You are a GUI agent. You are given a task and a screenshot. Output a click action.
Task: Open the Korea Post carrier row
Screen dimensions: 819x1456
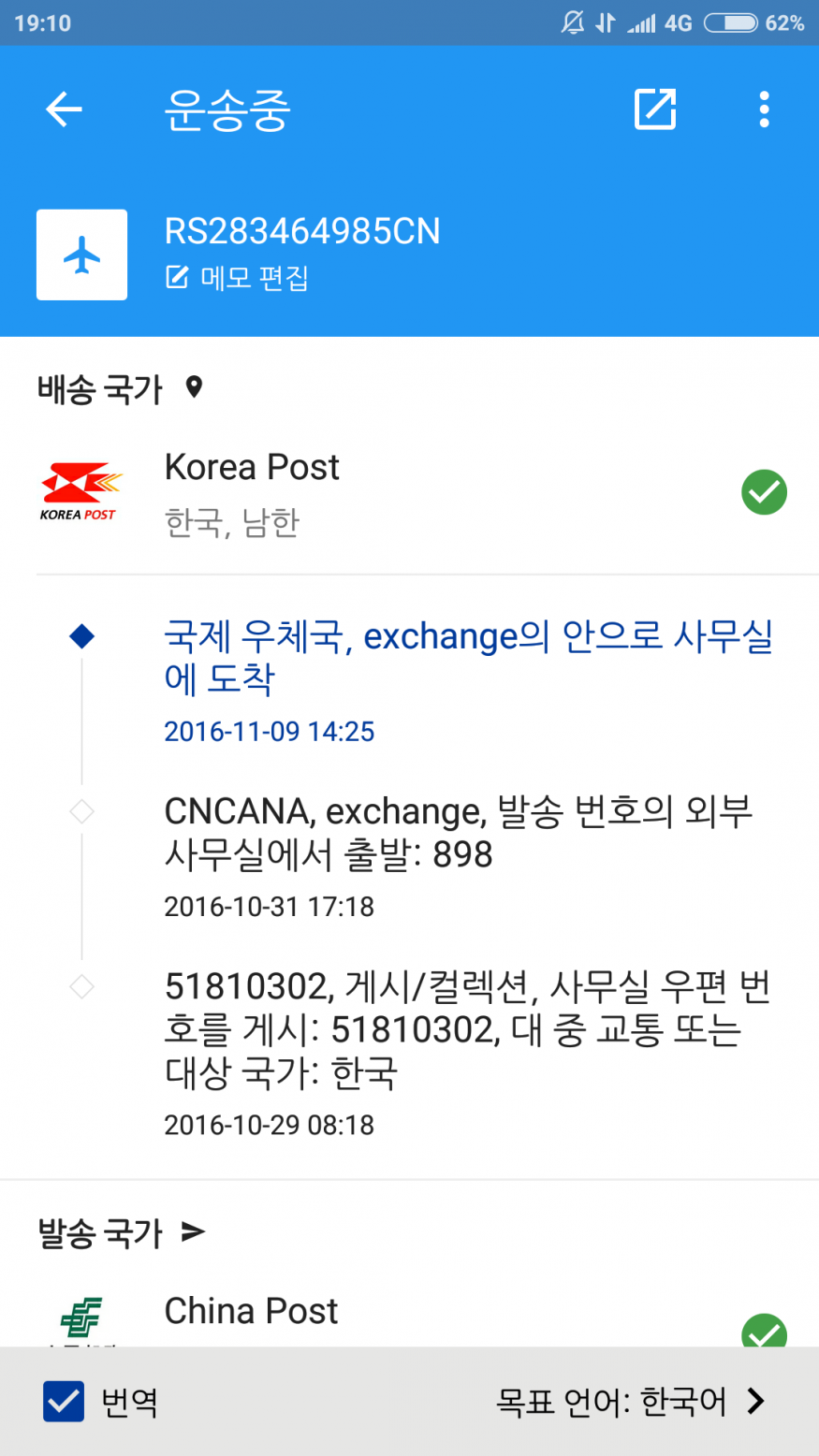click(x=409, y=493)
